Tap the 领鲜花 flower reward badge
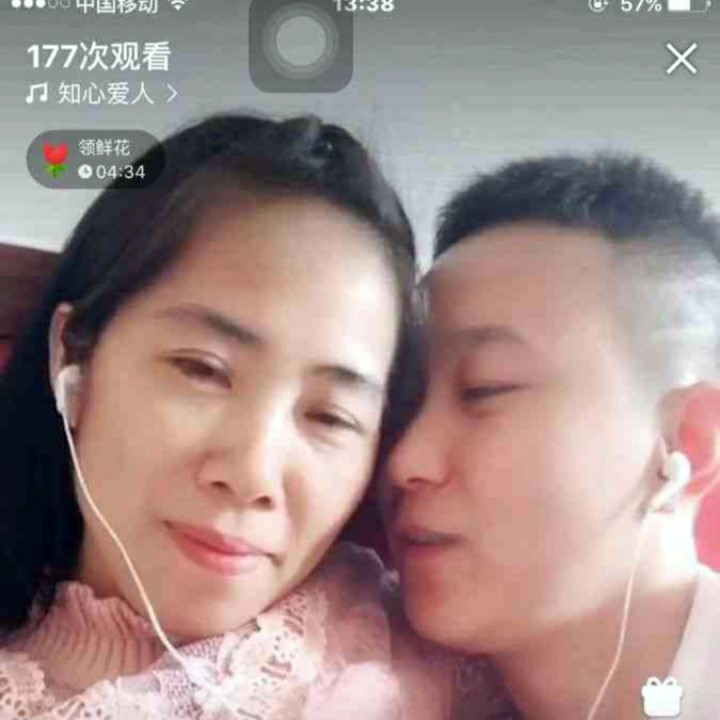720x720 pixels. [95, 160]
